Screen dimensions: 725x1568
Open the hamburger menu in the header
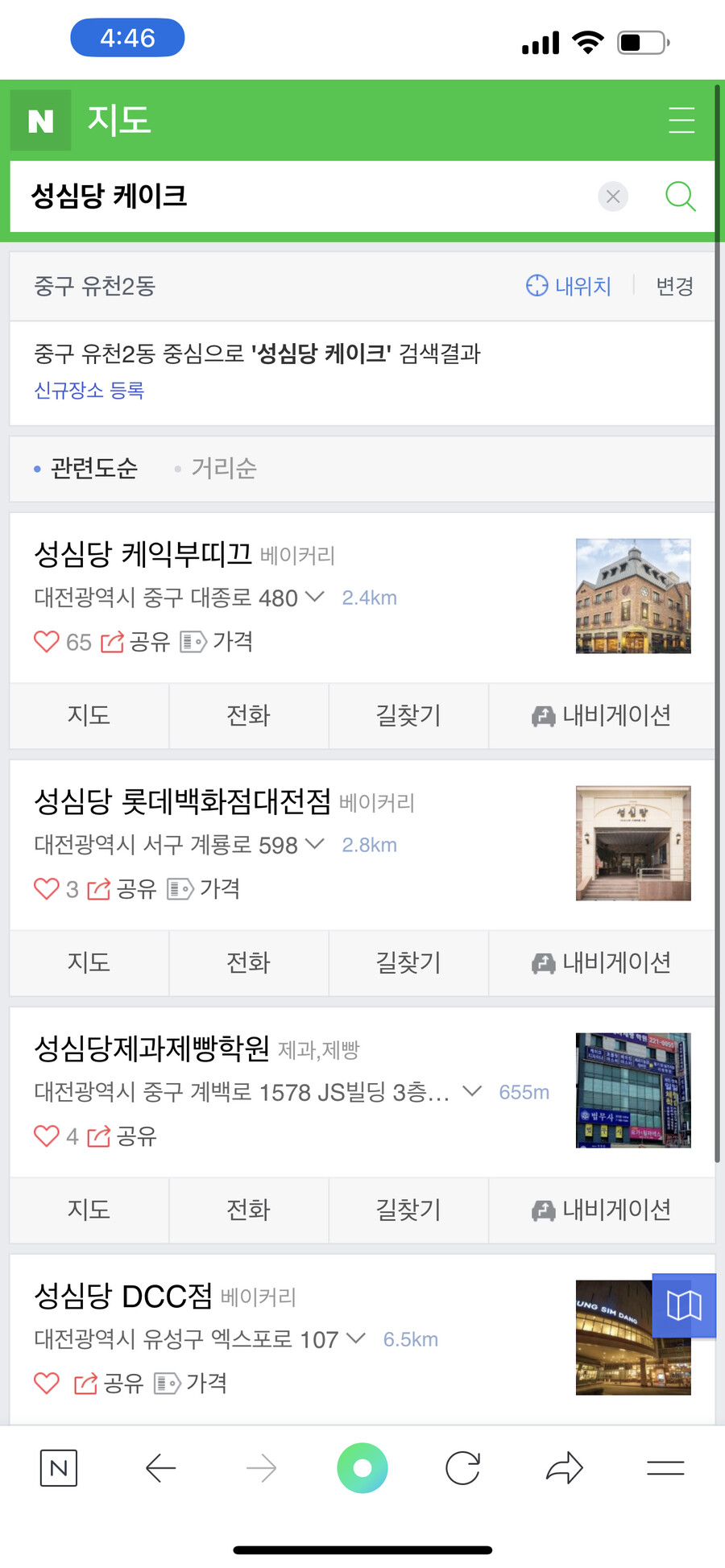(x=681, y=119)
